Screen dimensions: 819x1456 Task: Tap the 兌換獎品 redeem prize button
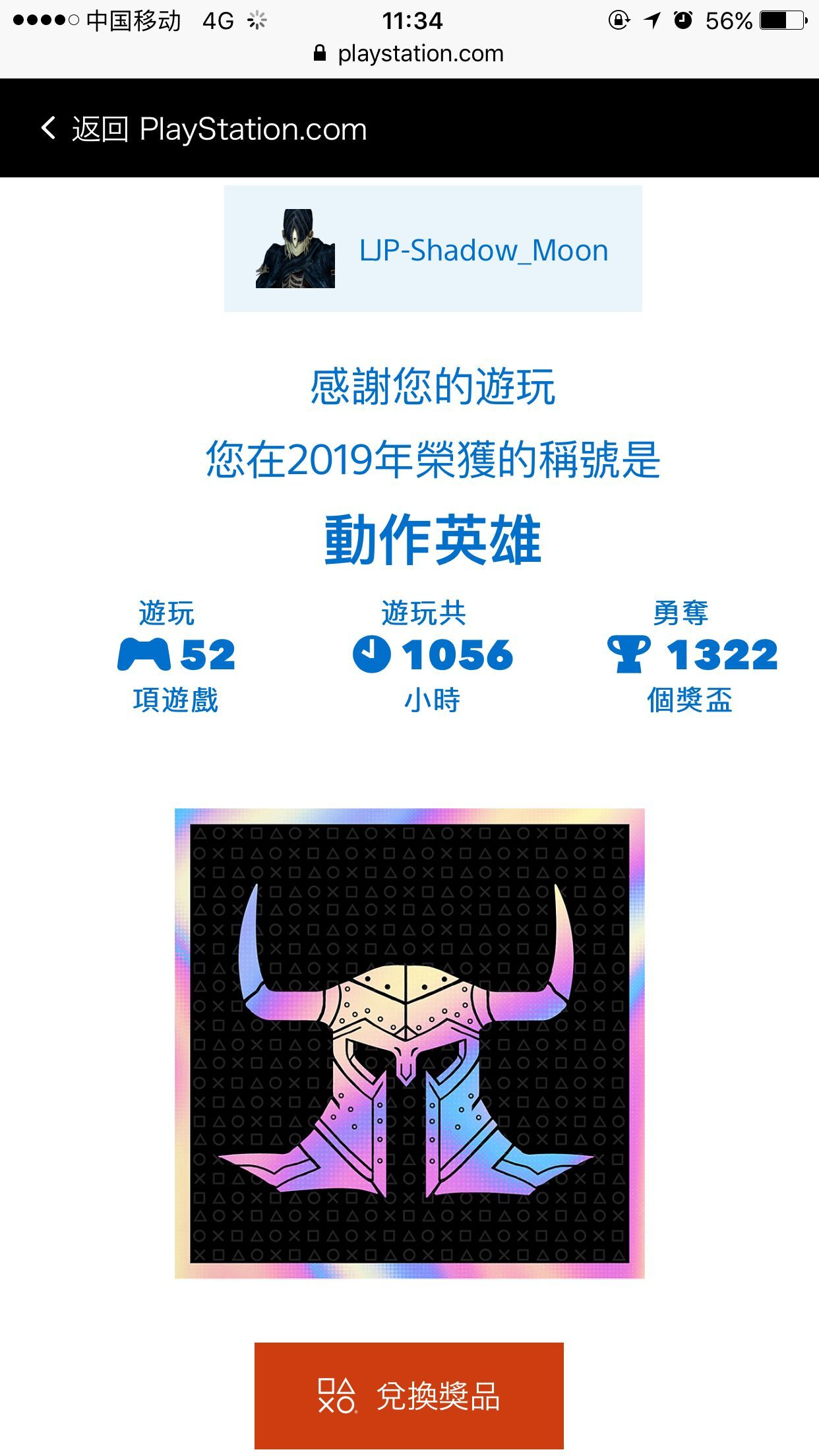point(409,1395)
